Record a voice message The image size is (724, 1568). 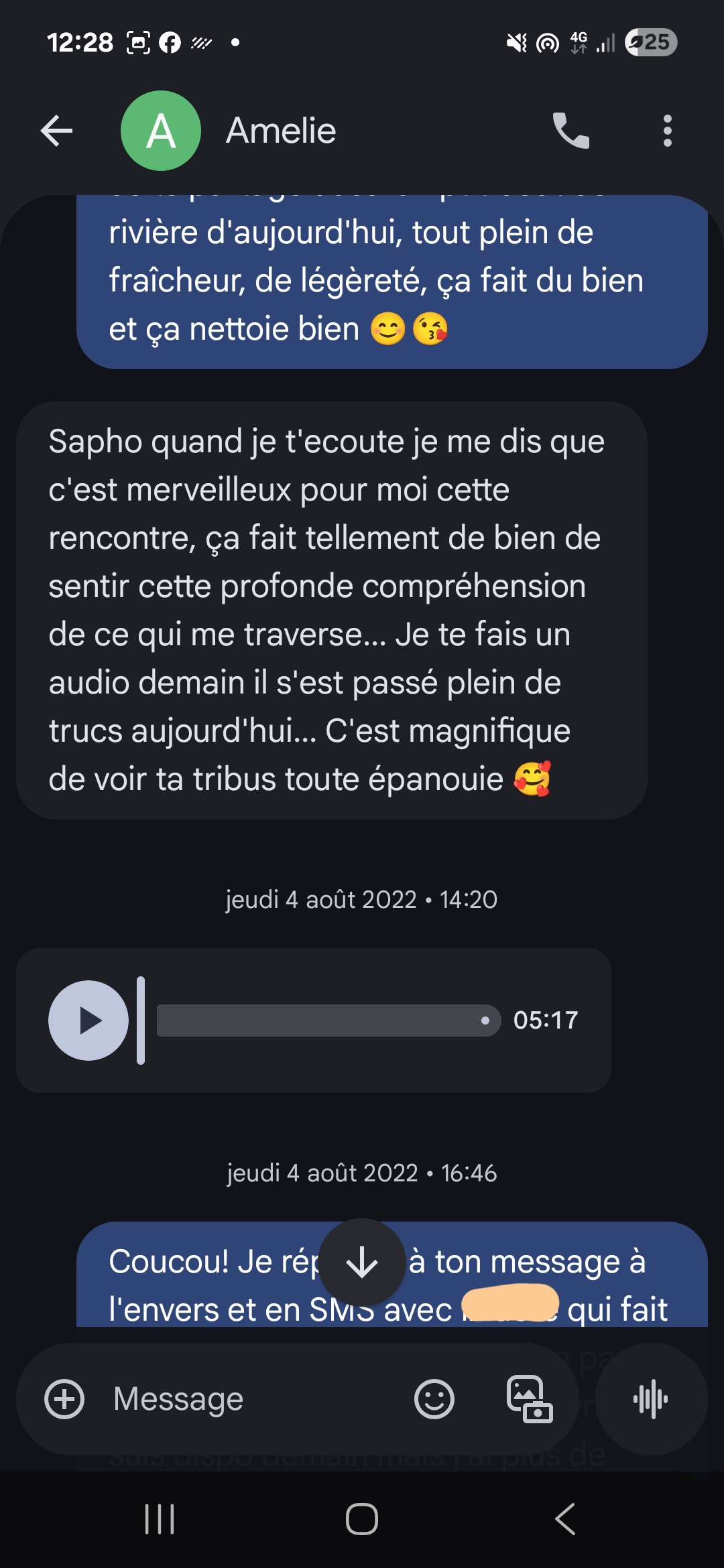point(651,1399)
